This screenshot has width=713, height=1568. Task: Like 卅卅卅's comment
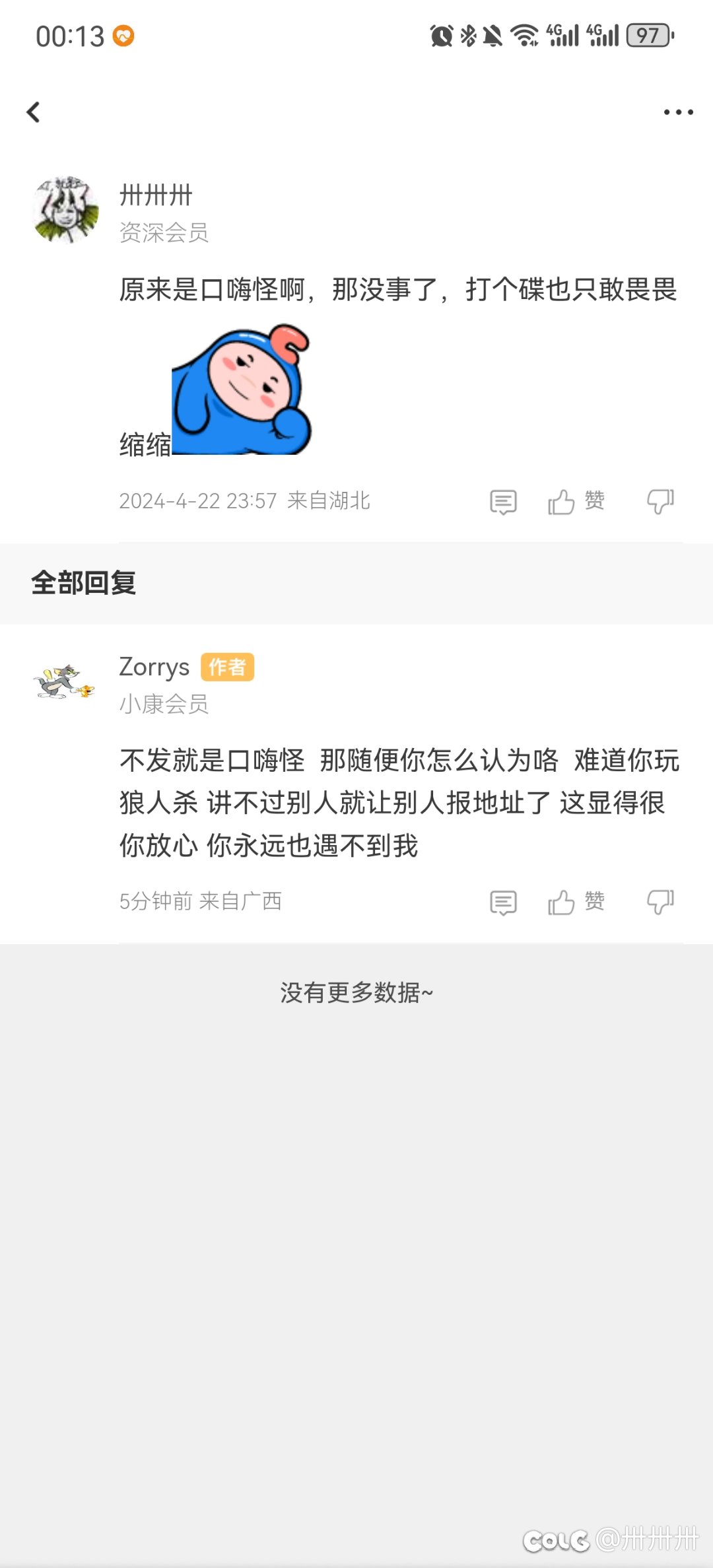pos(576,501)
